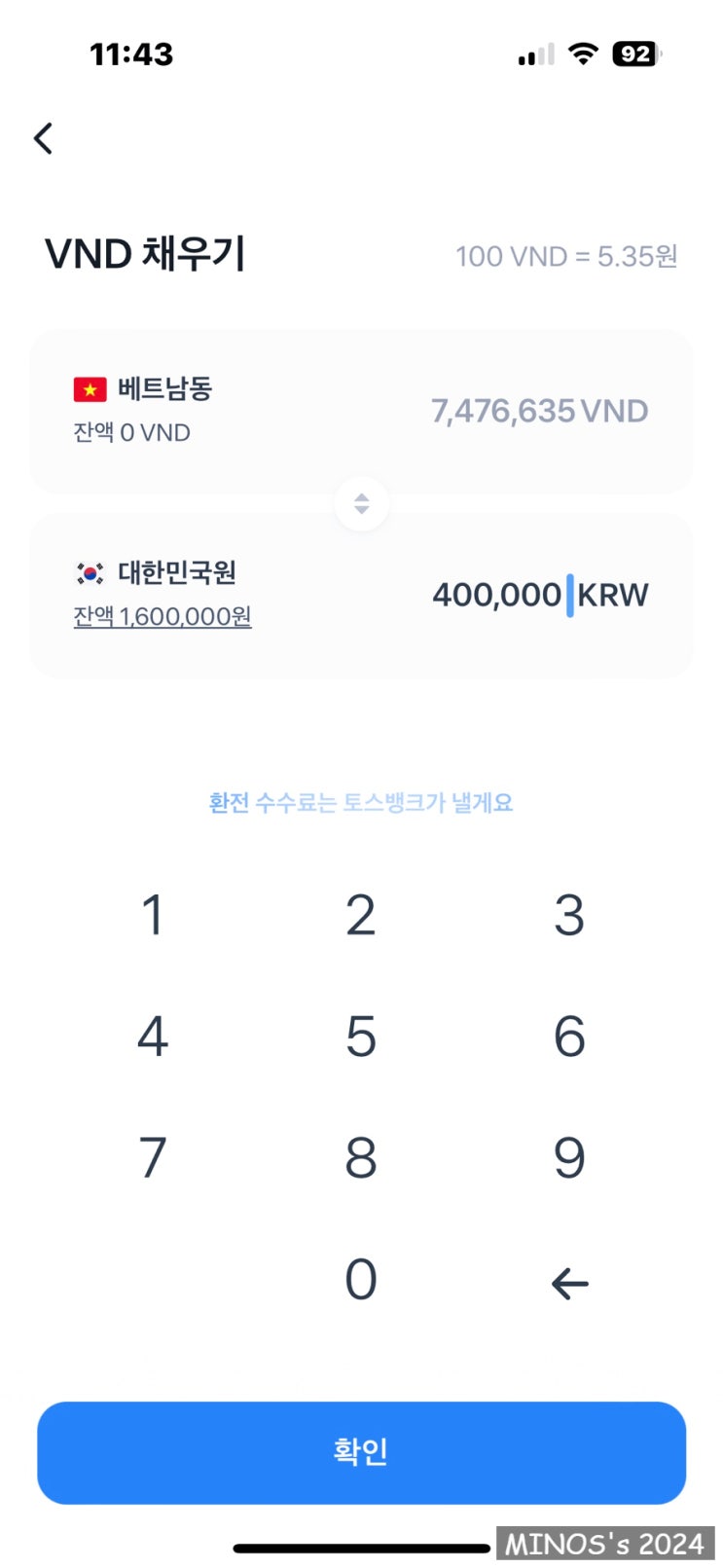Select the 400,000 KRW amount field
The image size is (723, 1568).
pyautogui.click(x=539, y=595)
